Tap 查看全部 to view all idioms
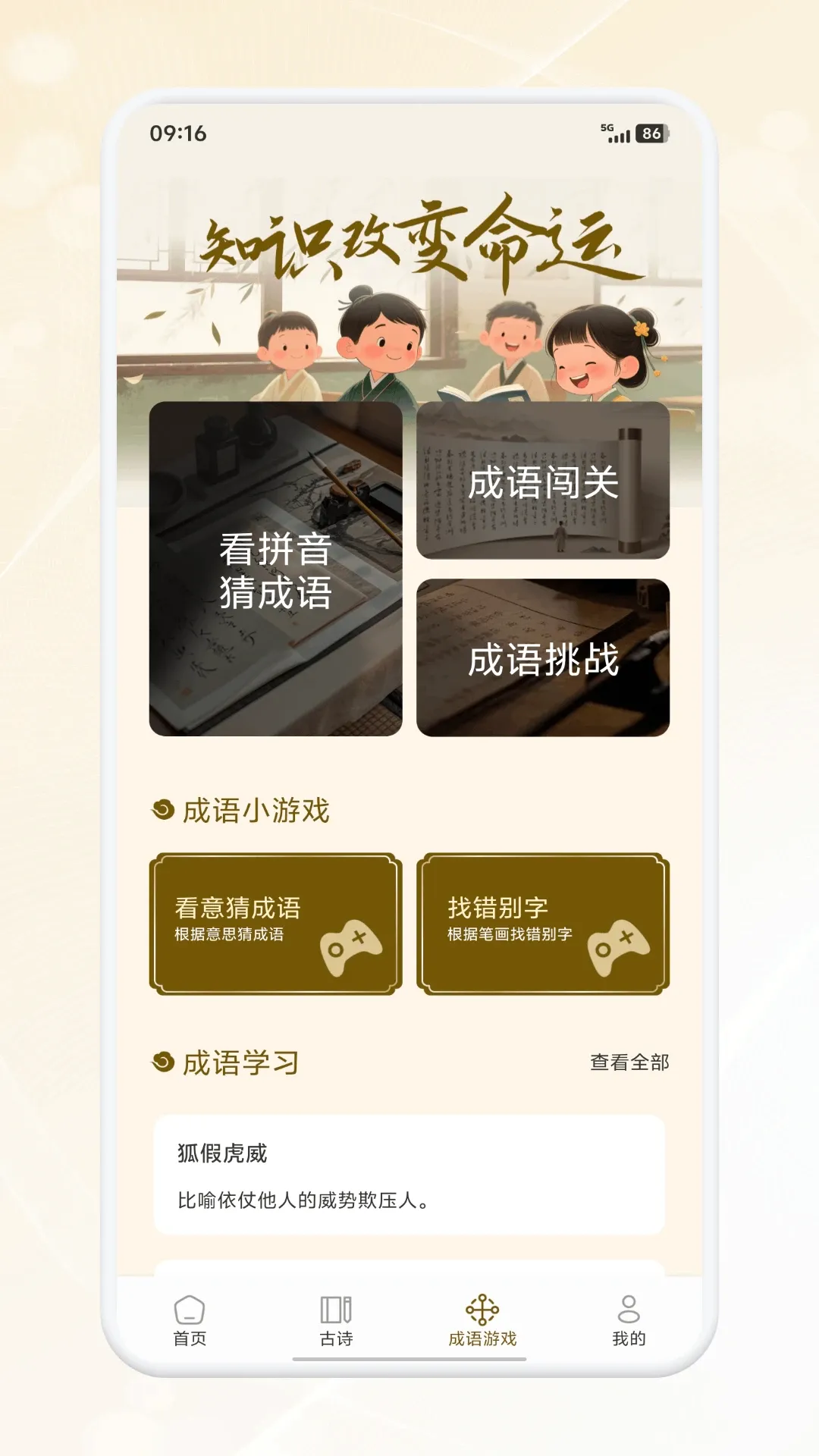Screen dimensions: 819x1456 629,1062
